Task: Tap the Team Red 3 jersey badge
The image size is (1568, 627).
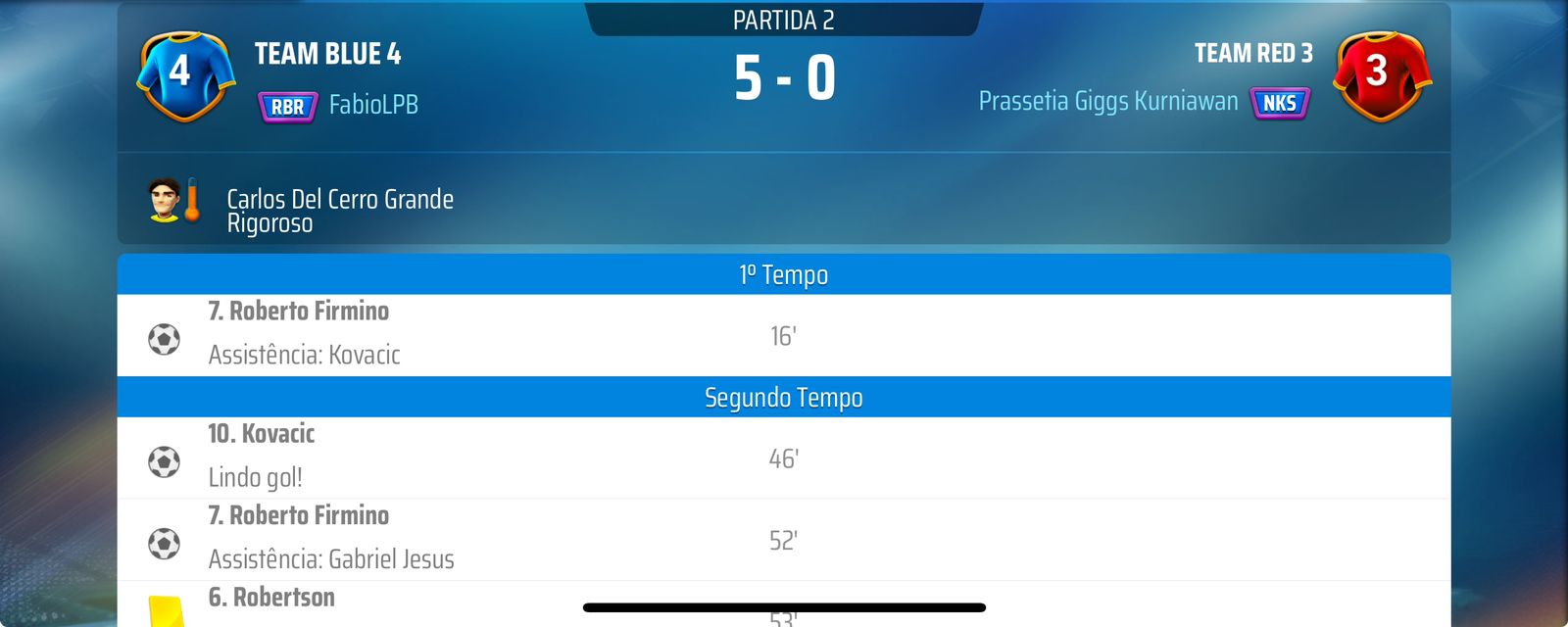Action: [1381, 75]
